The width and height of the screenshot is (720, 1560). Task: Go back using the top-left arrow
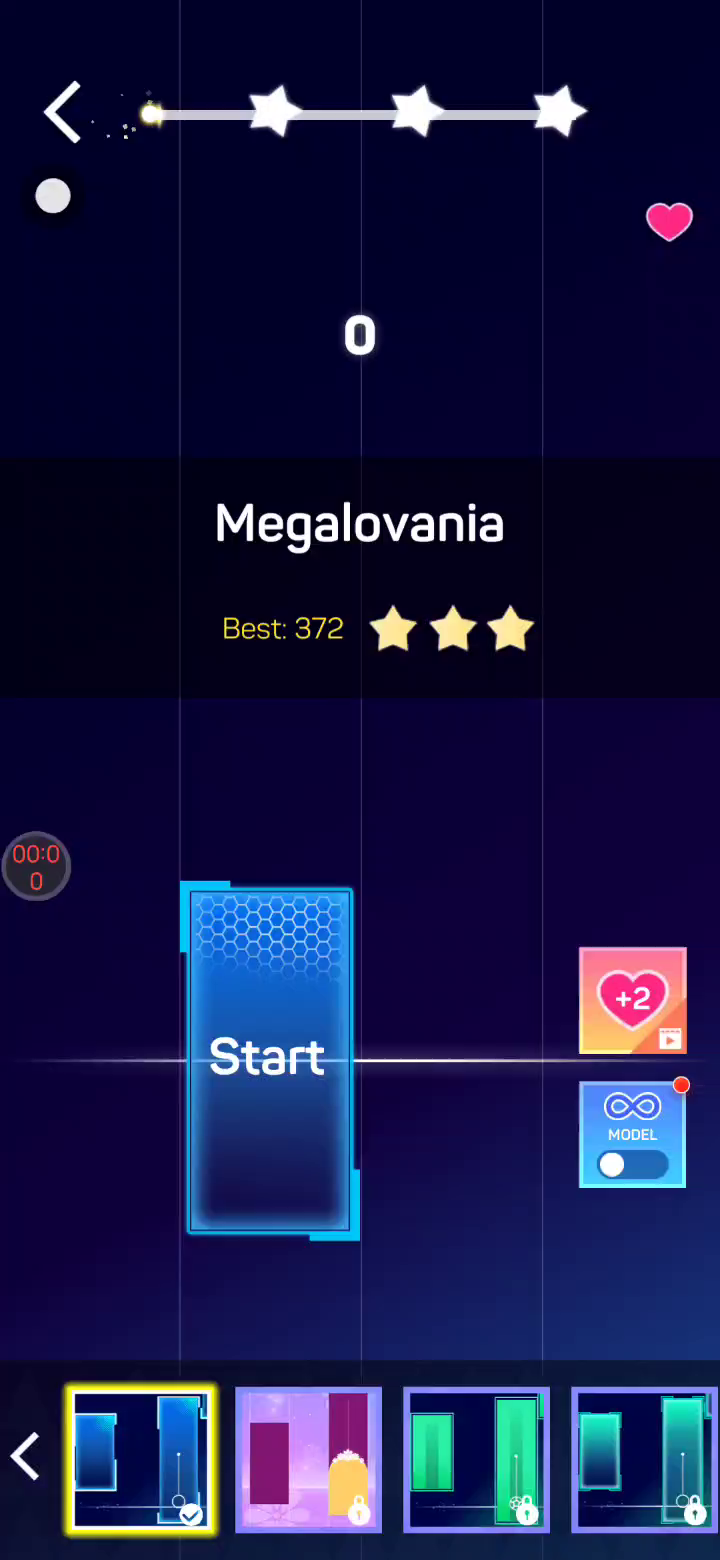pyautogui.click(x=63, y=112)
